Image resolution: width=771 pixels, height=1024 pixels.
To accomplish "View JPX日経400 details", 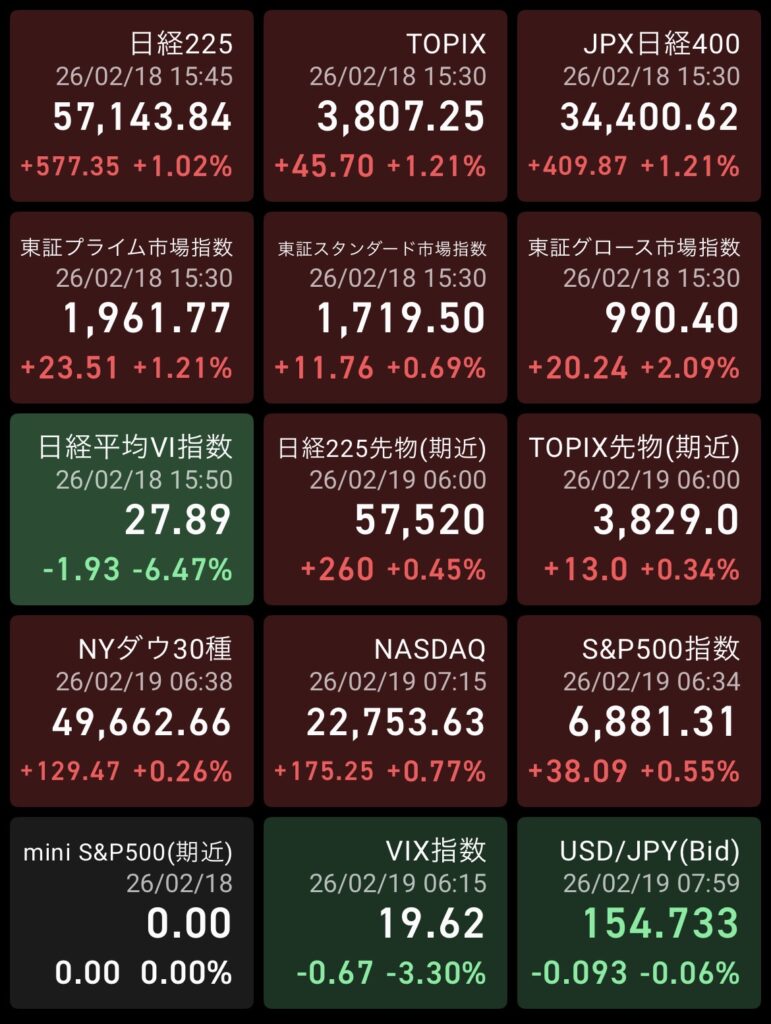I will click(x=639, y=105).
